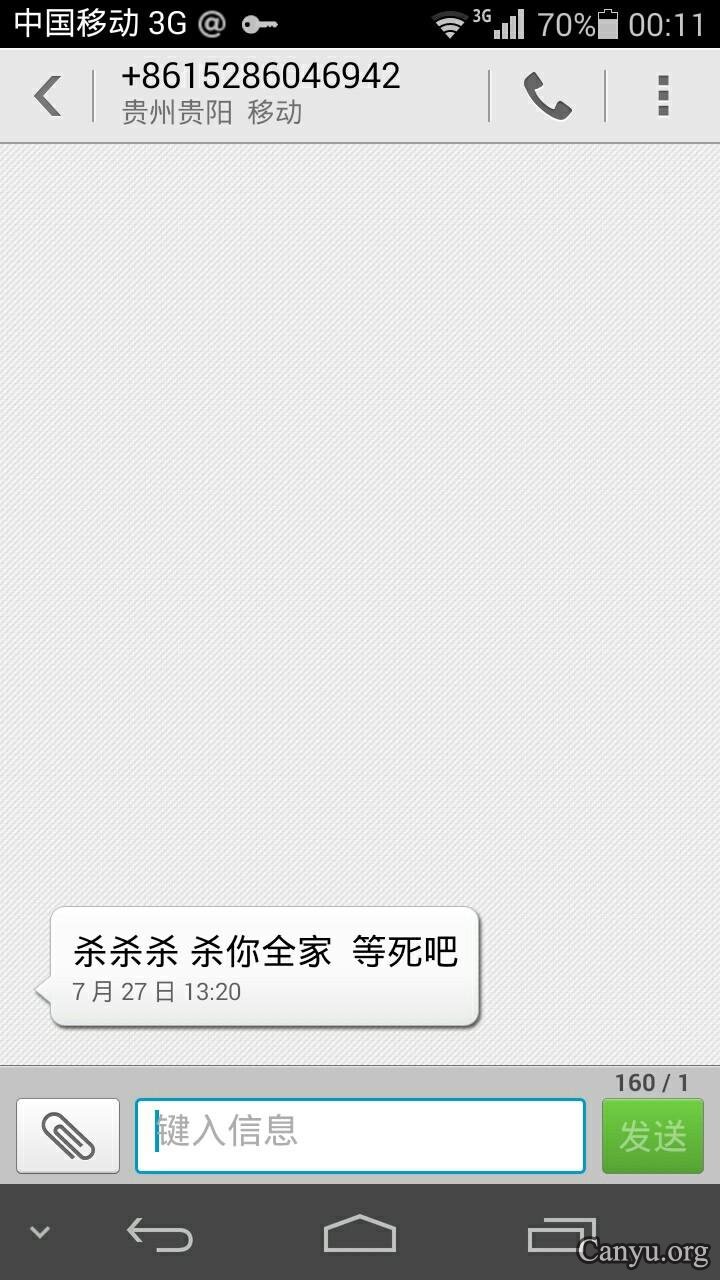
Task: Tap the system back button
Action: (160, 1233)
